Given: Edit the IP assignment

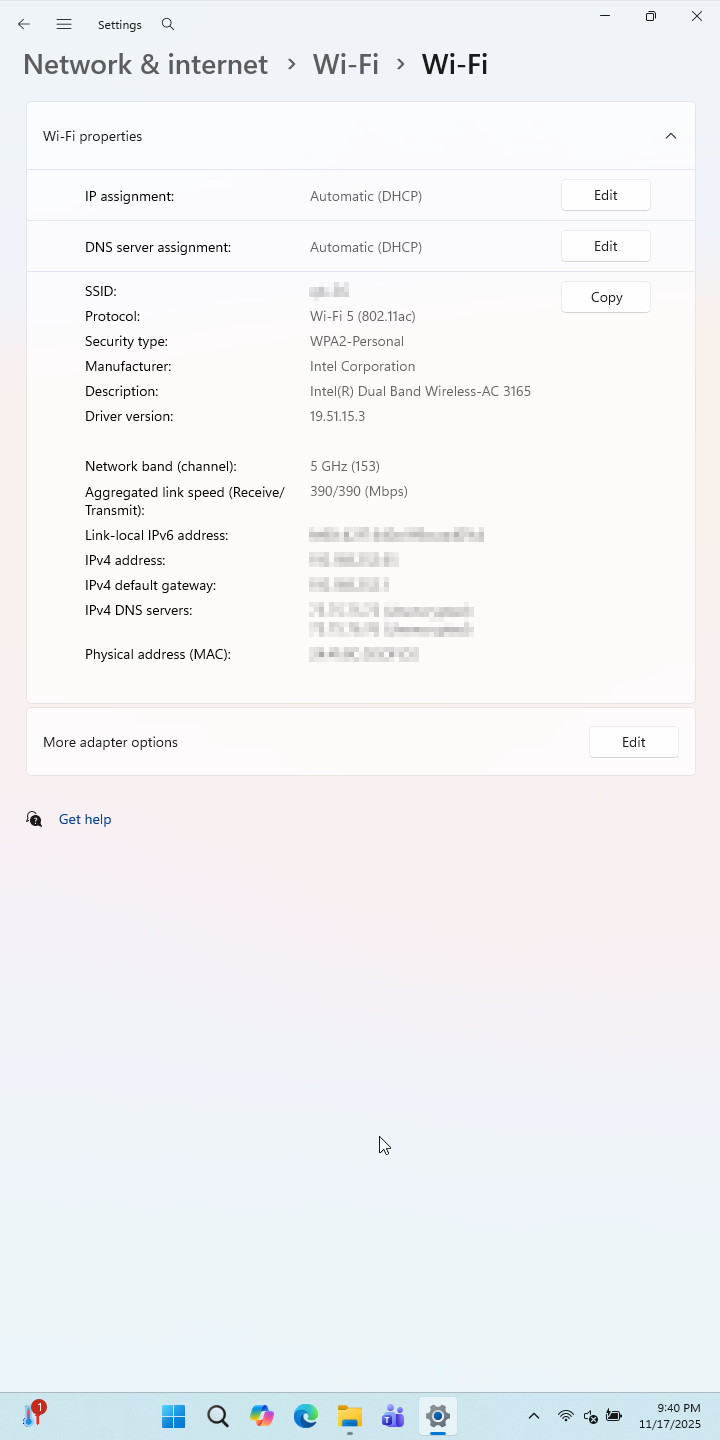Looking at the screenshot, I should [606, 195].
